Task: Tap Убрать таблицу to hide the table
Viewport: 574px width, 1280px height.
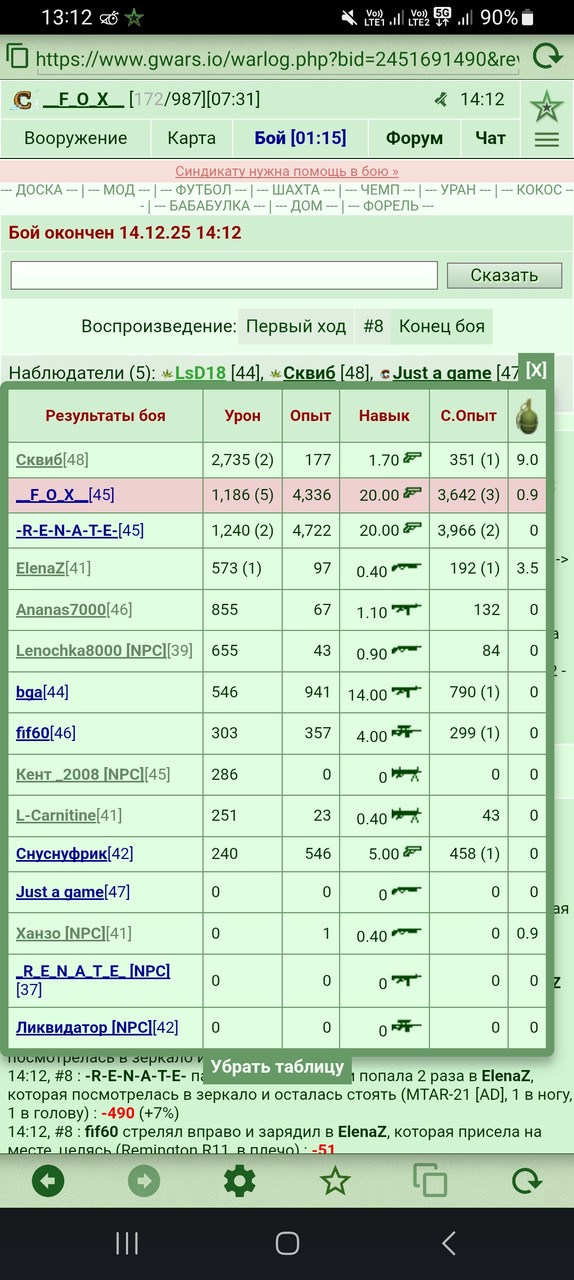Action: point(278,1067)
